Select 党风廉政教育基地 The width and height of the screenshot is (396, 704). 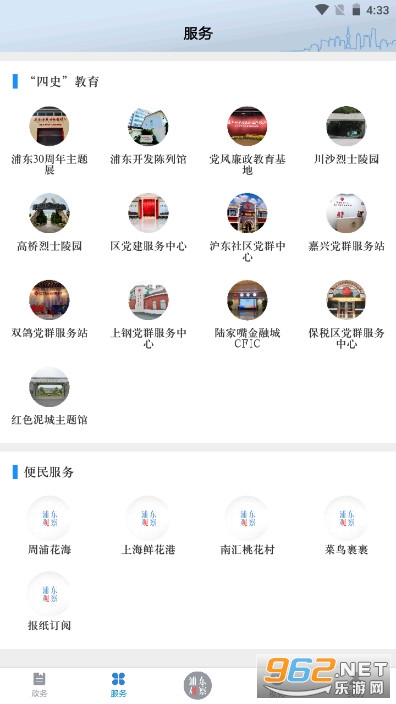(x=247, y=140)
